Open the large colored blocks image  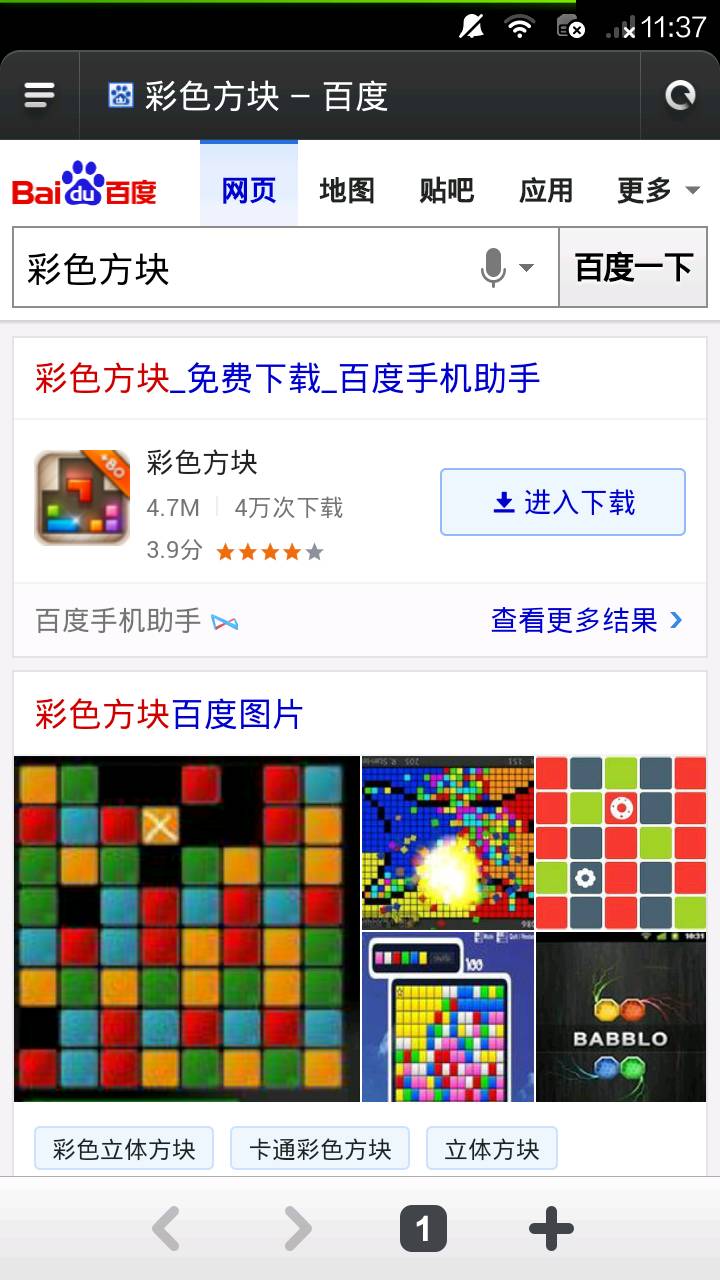click(x=187, y=928)
